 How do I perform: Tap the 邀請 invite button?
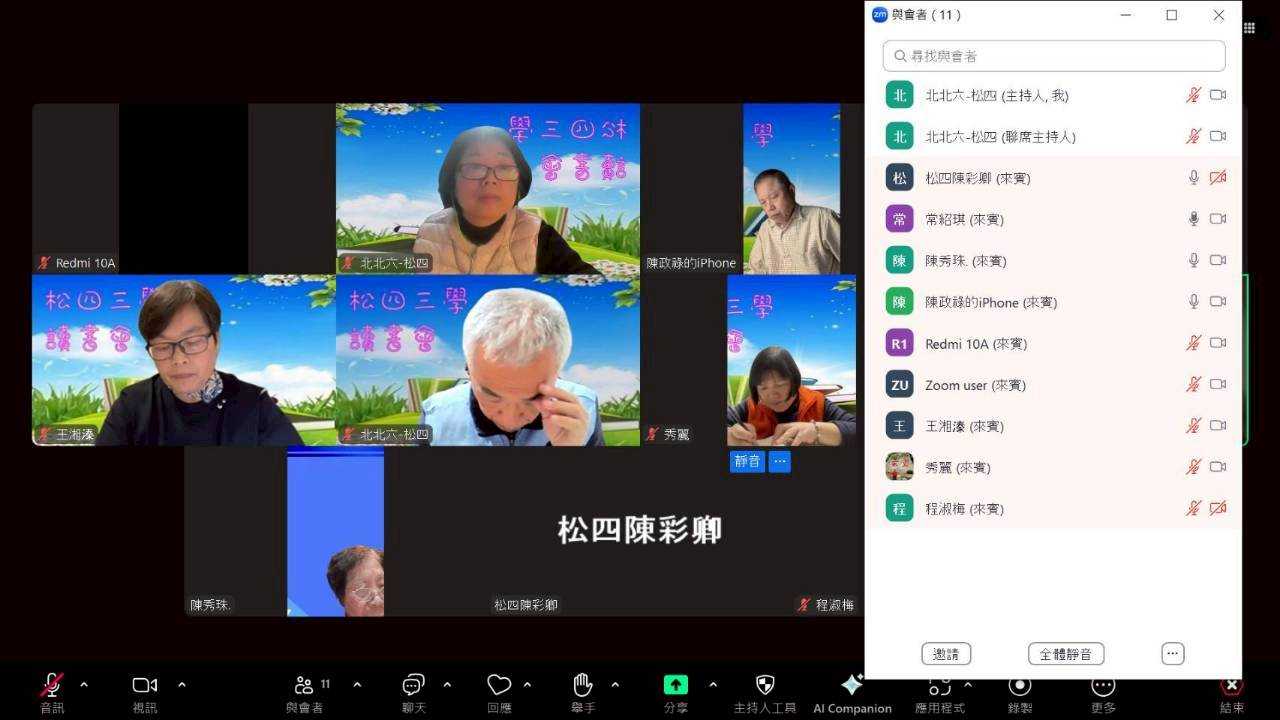946,654
